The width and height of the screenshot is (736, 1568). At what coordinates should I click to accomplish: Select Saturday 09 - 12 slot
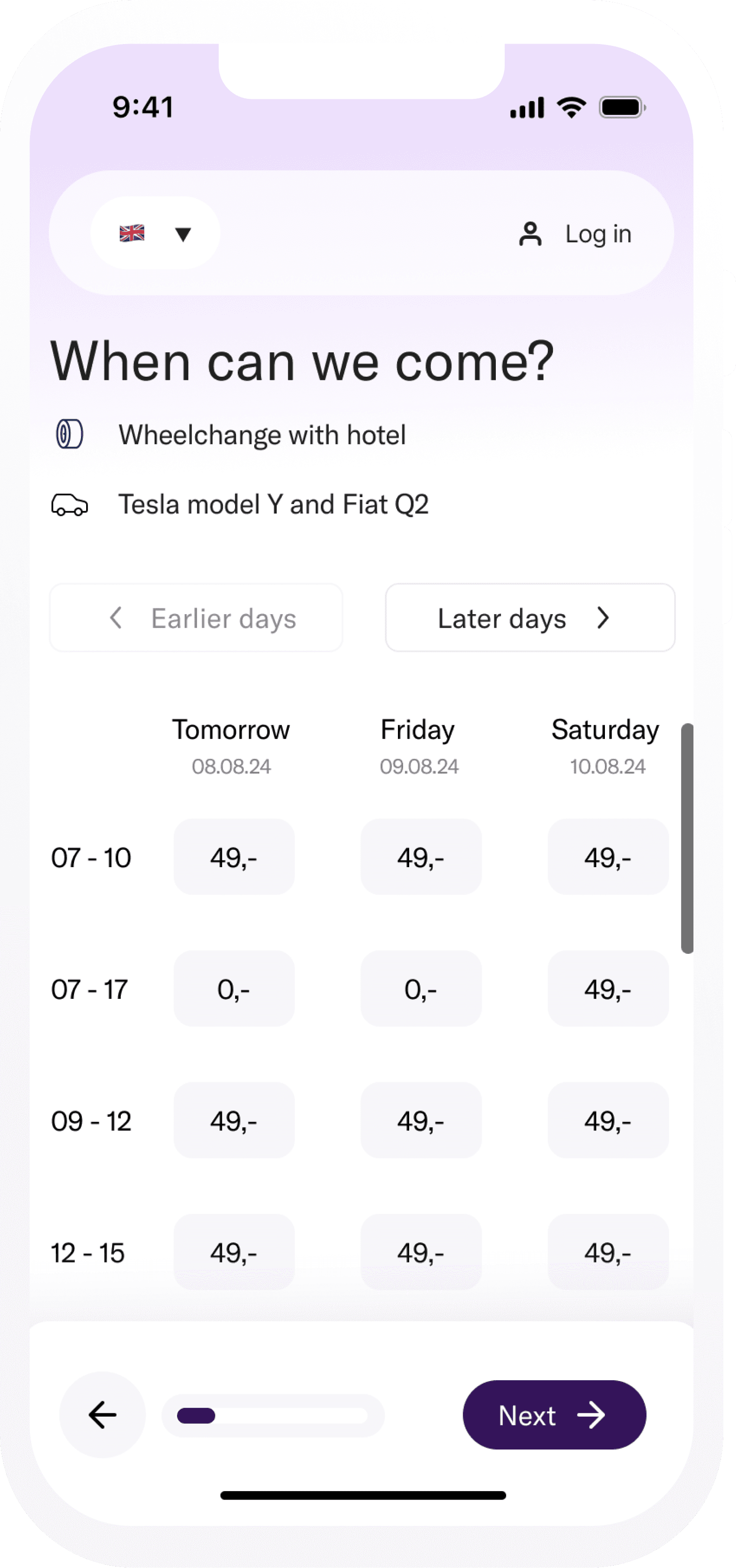click(x=608, y=1121)
